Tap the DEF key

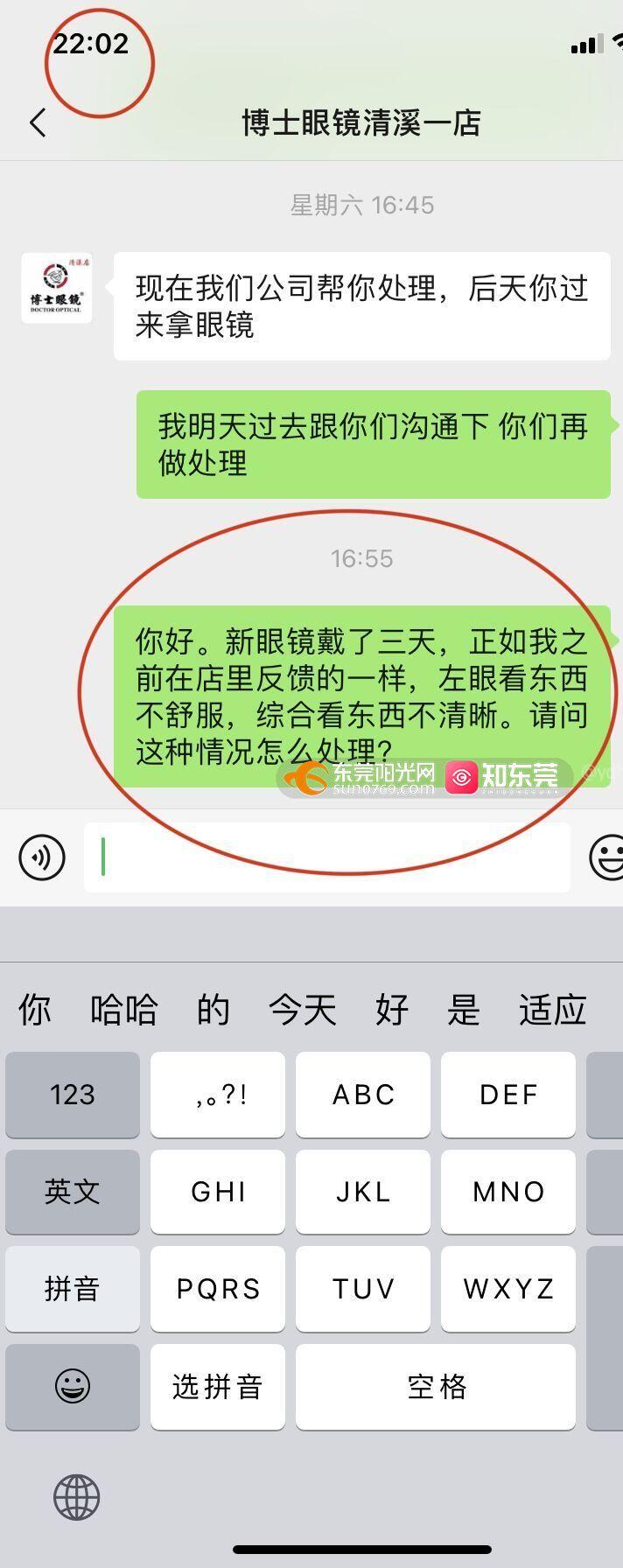click(x=508, y=1095)
